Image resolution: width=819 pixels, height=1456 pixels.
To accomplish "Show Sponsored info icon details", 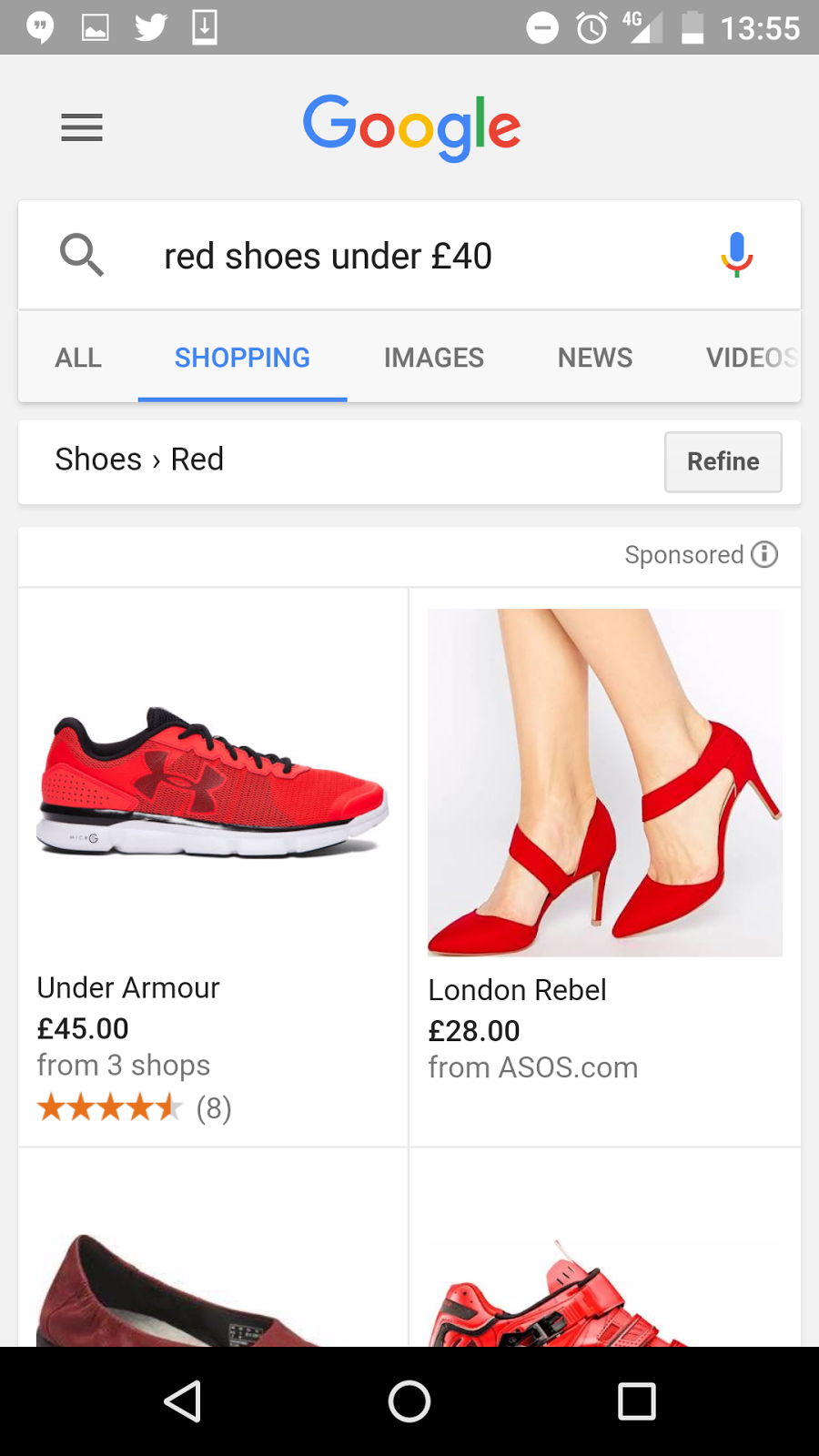I will pos(764,554).
